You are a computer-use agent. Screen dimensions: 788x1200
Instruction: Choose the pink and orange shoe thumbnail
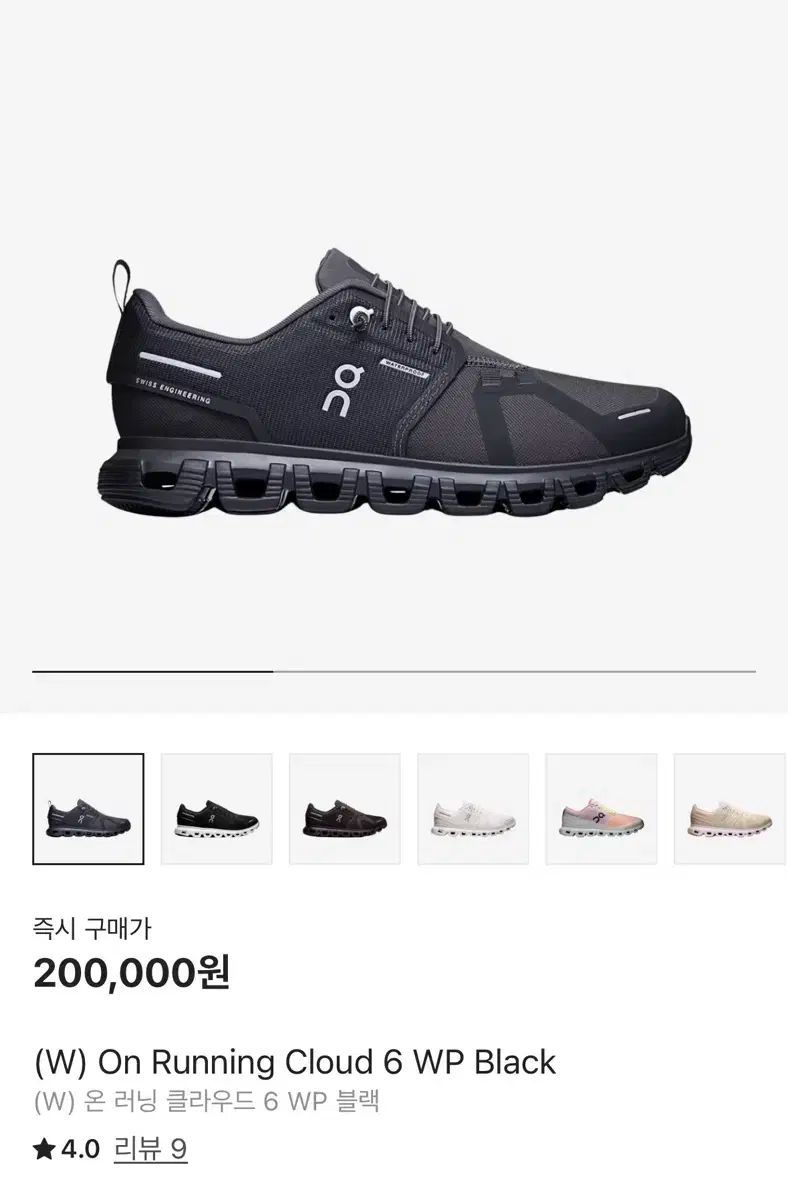[x=600, y=809]
